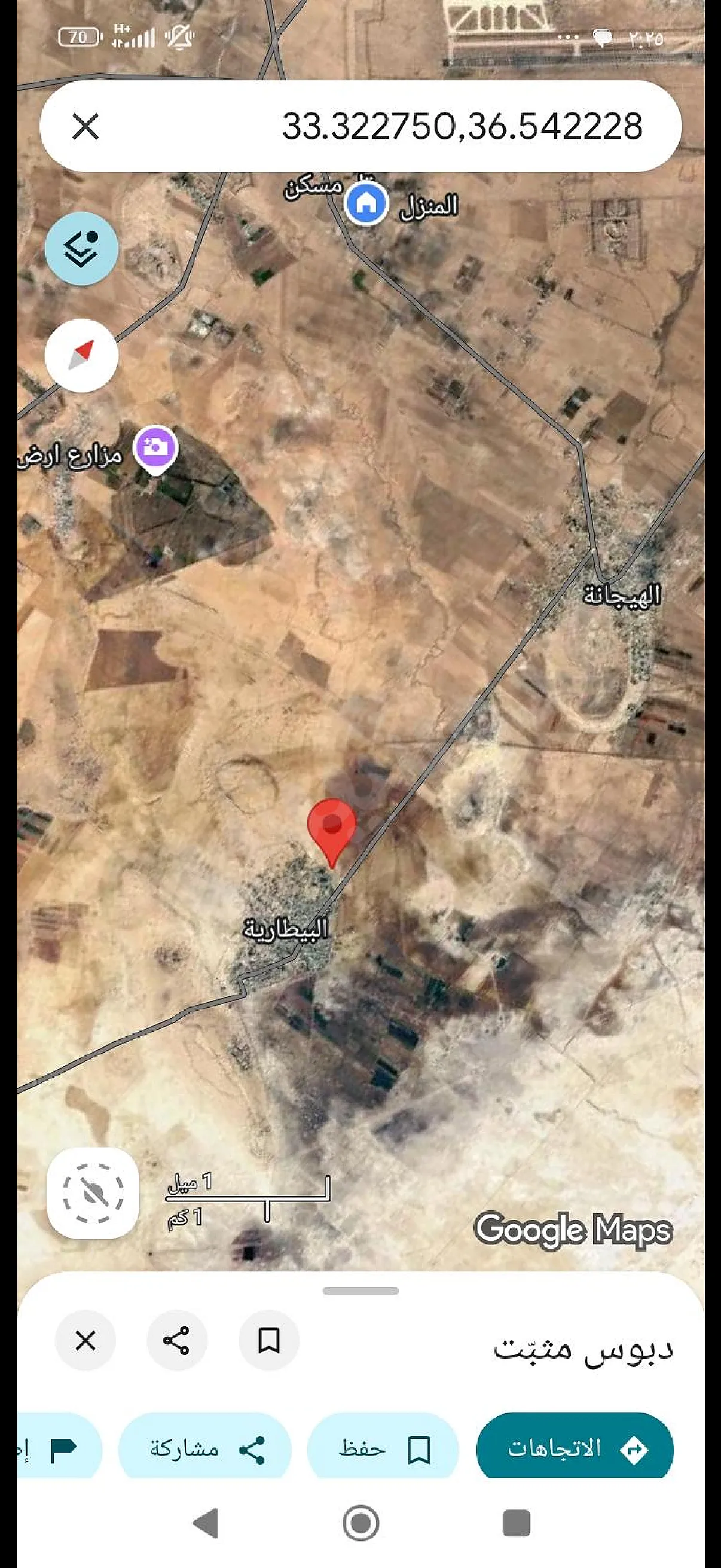721x1568 pixels.
Task: Open the home place marker المنزل
Action: coord(366,203)
